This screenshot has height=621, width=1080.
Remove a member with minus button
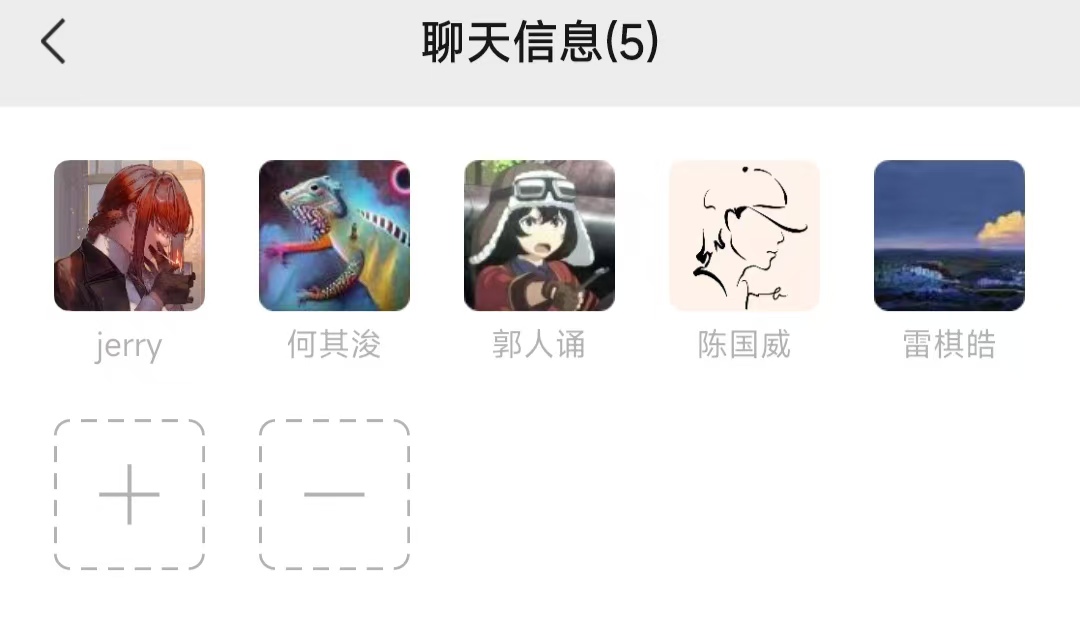(x=334, y=494)
